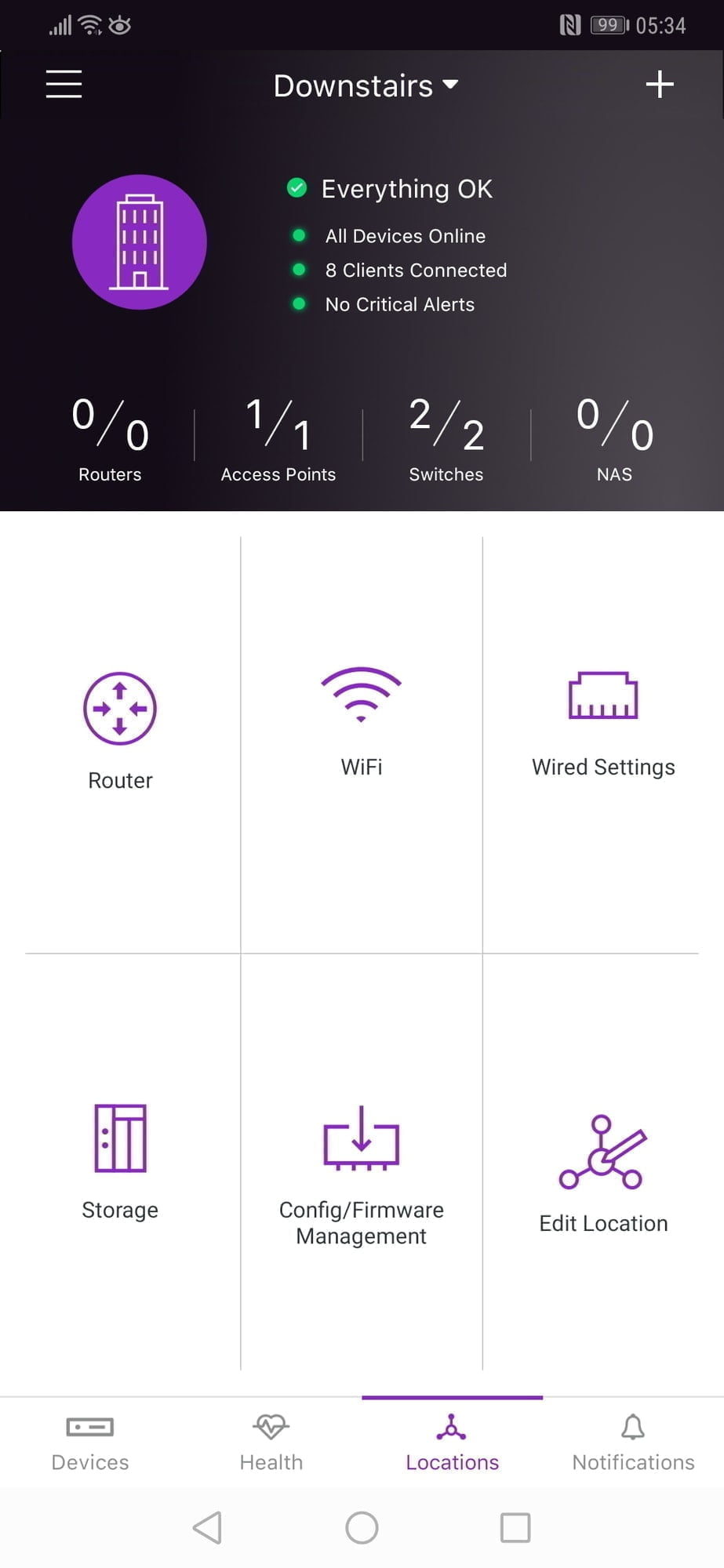The image size is (724, 1568).
Task: Expand the Downstairs location dropdown
Action: (x=366, y=85)
